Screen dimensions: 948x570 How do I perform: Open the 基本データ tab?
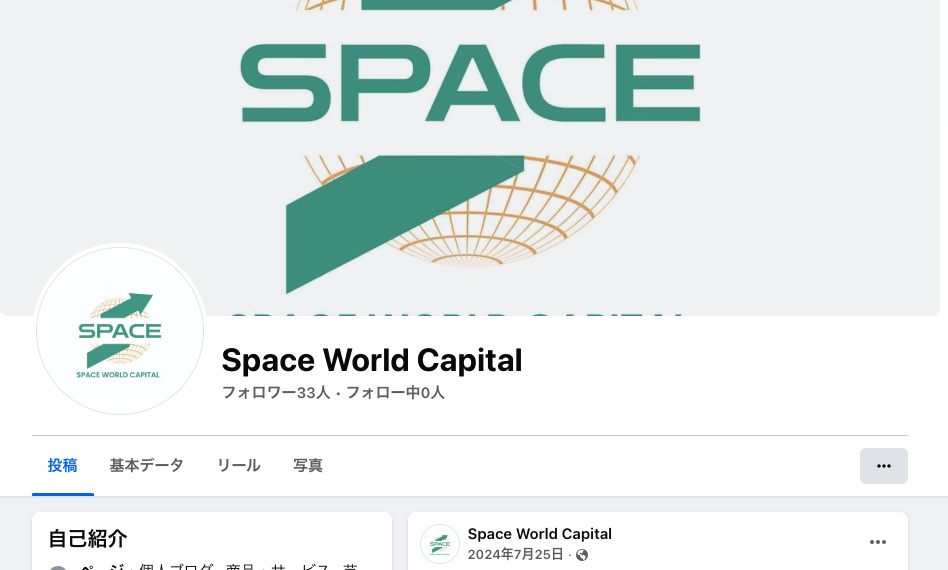pyautogui.click(x=147, y=466)
